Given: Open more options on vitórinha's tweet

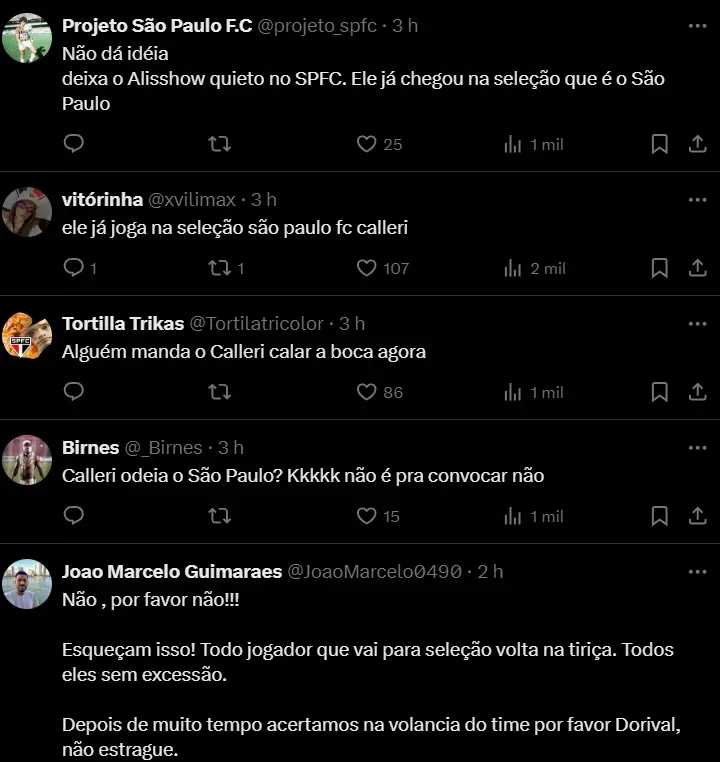Looking at the screenshot, I should tap(697, 199).
